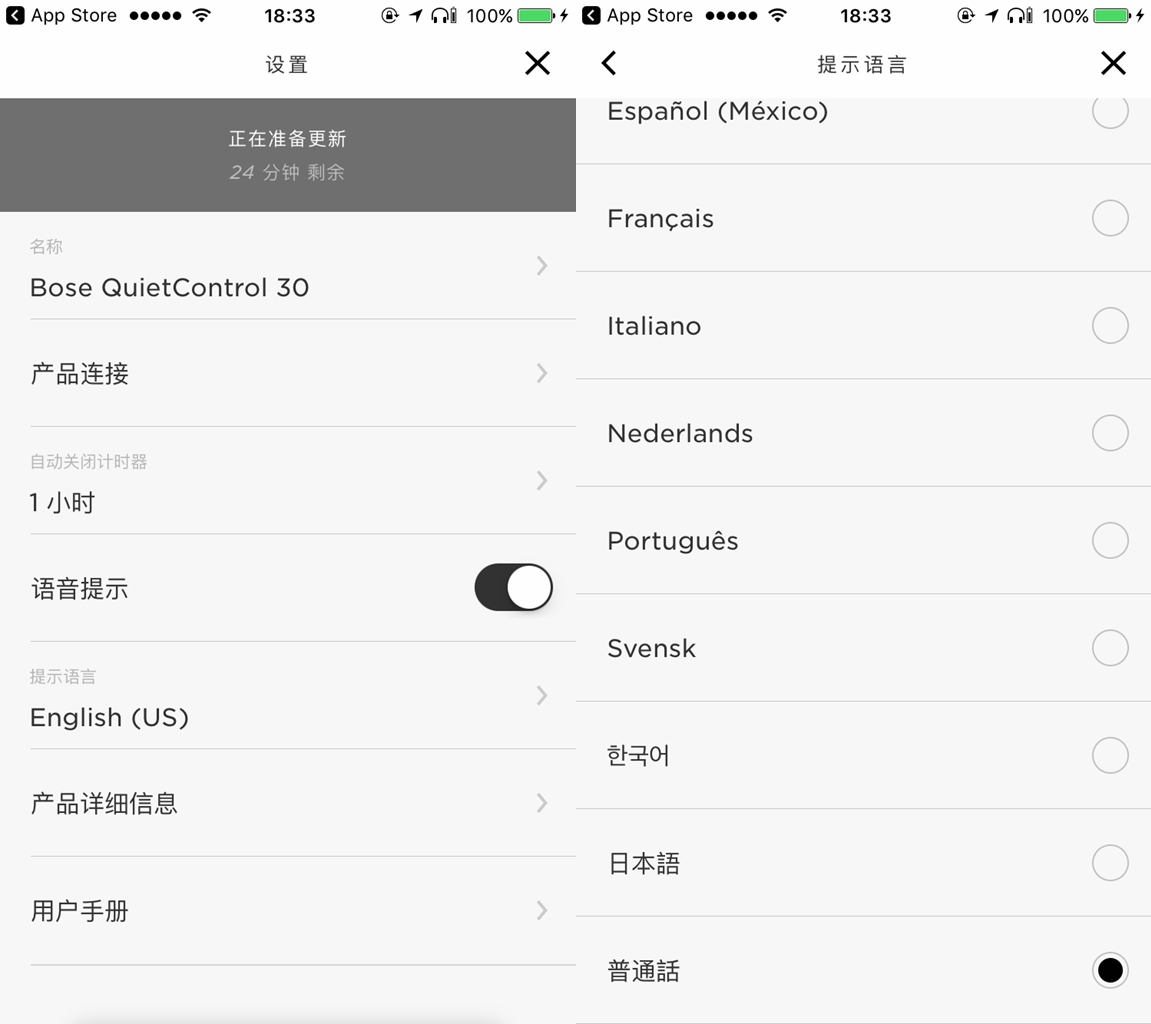
Task: Choose Português language
Action: tap(1109, 541)
